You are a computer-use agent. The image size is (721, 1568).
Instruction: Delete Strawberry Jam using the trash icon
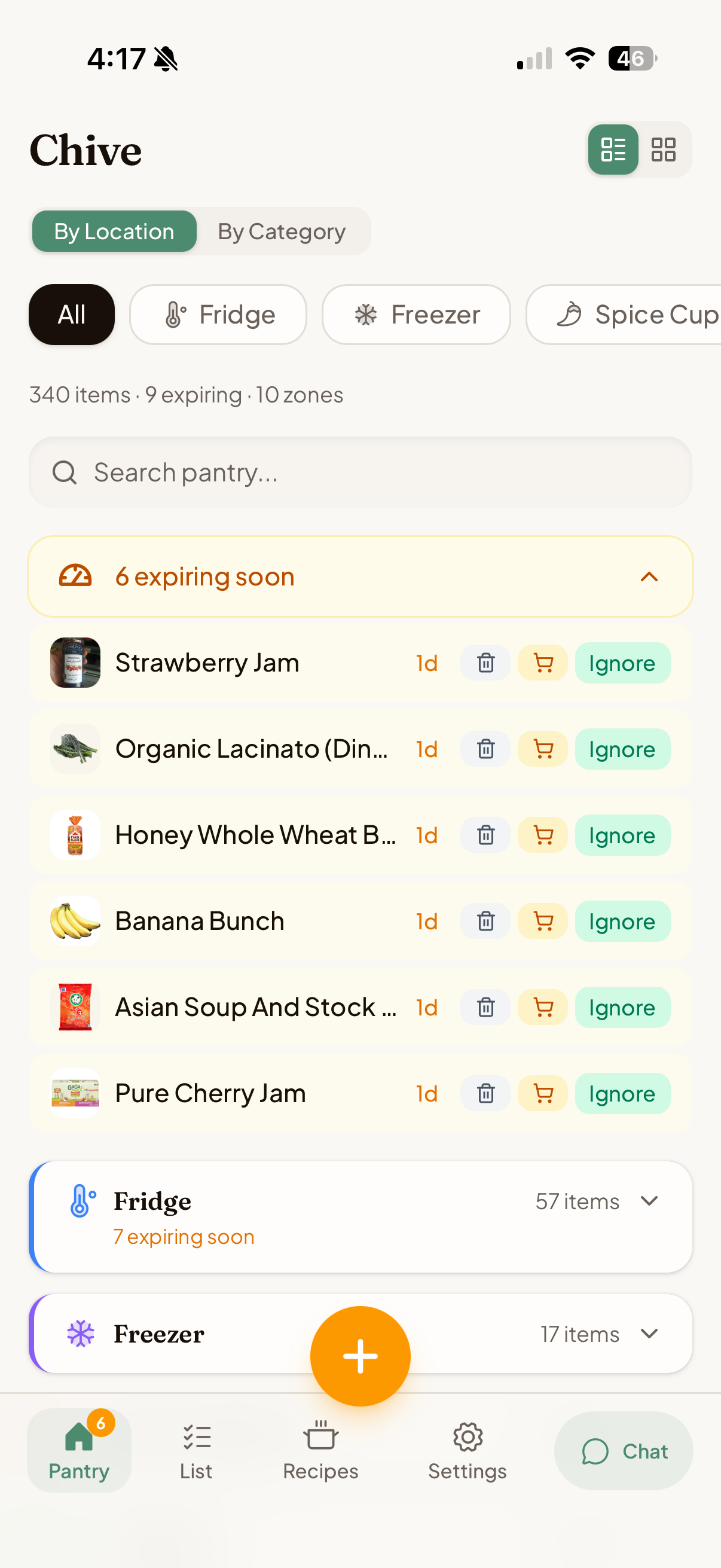coord(485,663)
